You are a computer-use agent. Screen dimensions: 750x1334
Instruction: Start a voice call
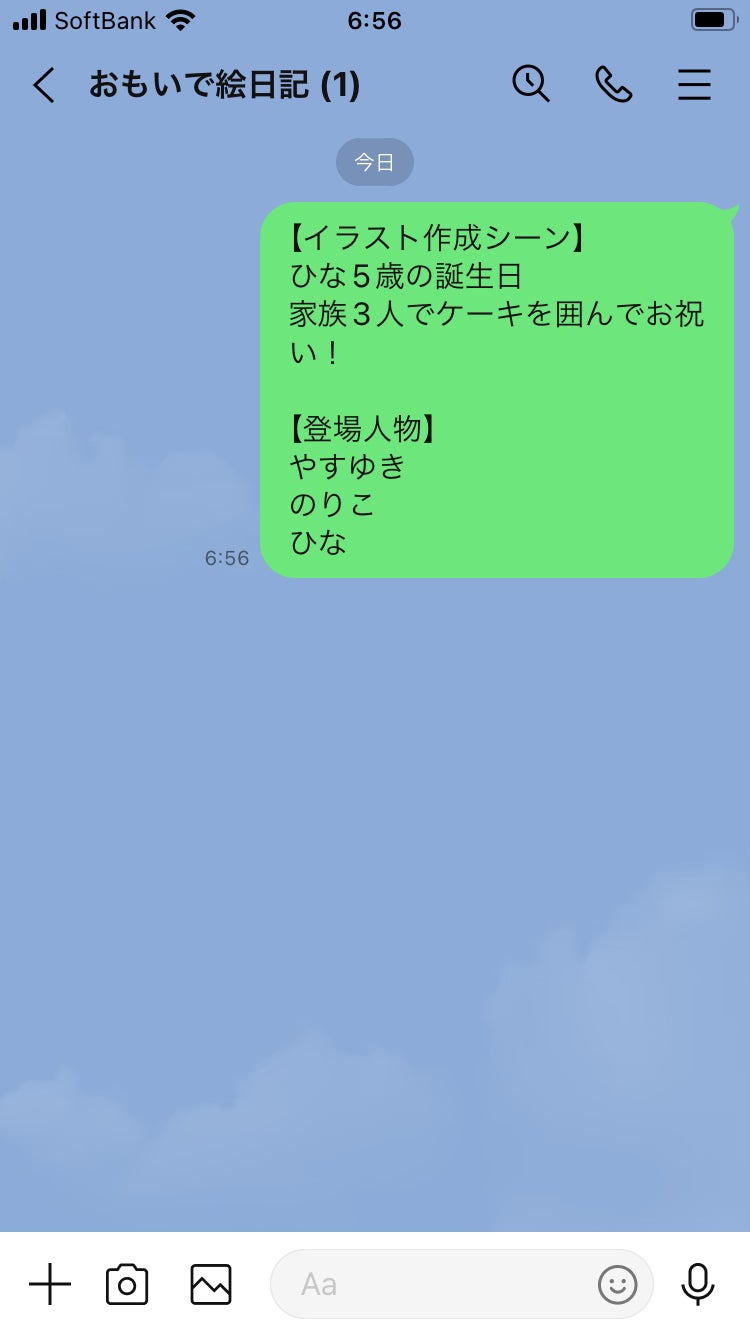613,85
